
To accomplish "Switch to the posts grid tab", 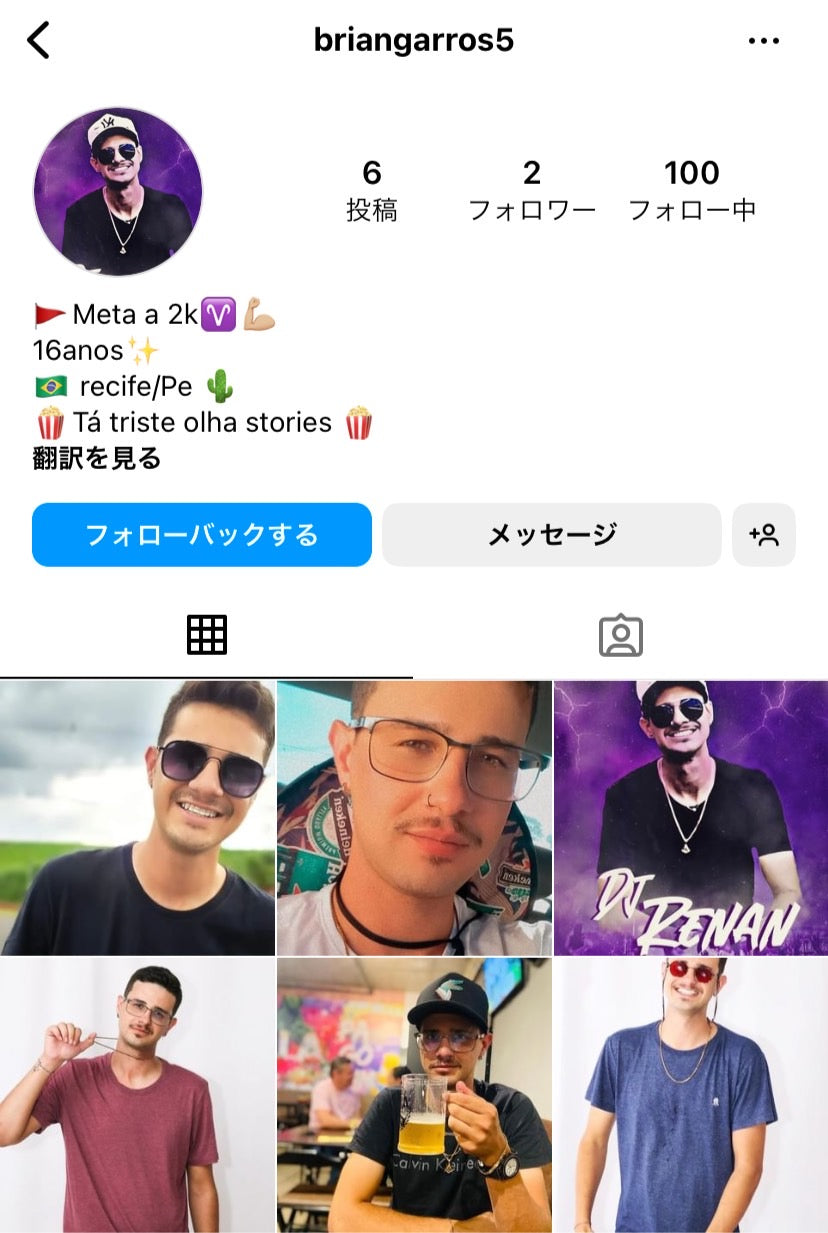I will click(x=207, y=635).
